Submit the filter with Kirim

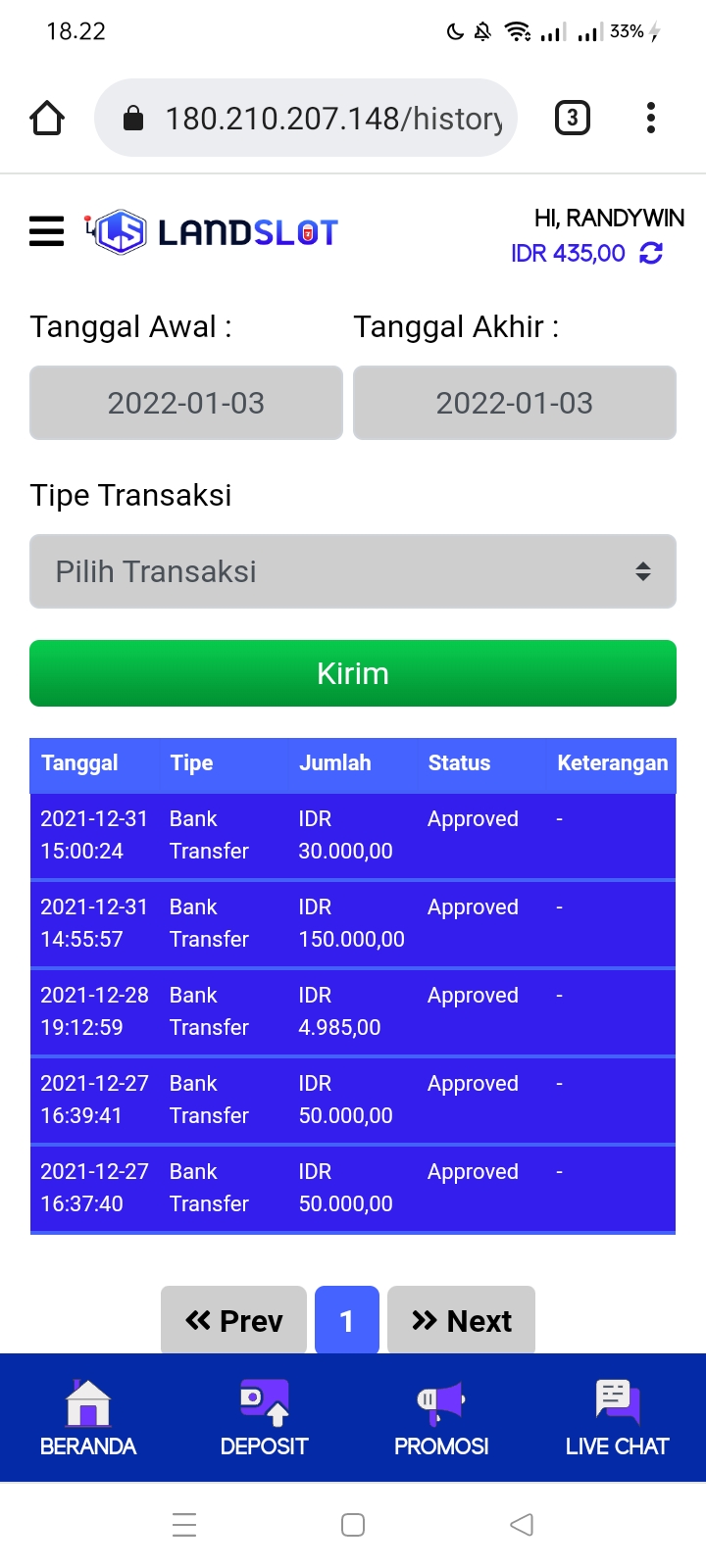353,673
